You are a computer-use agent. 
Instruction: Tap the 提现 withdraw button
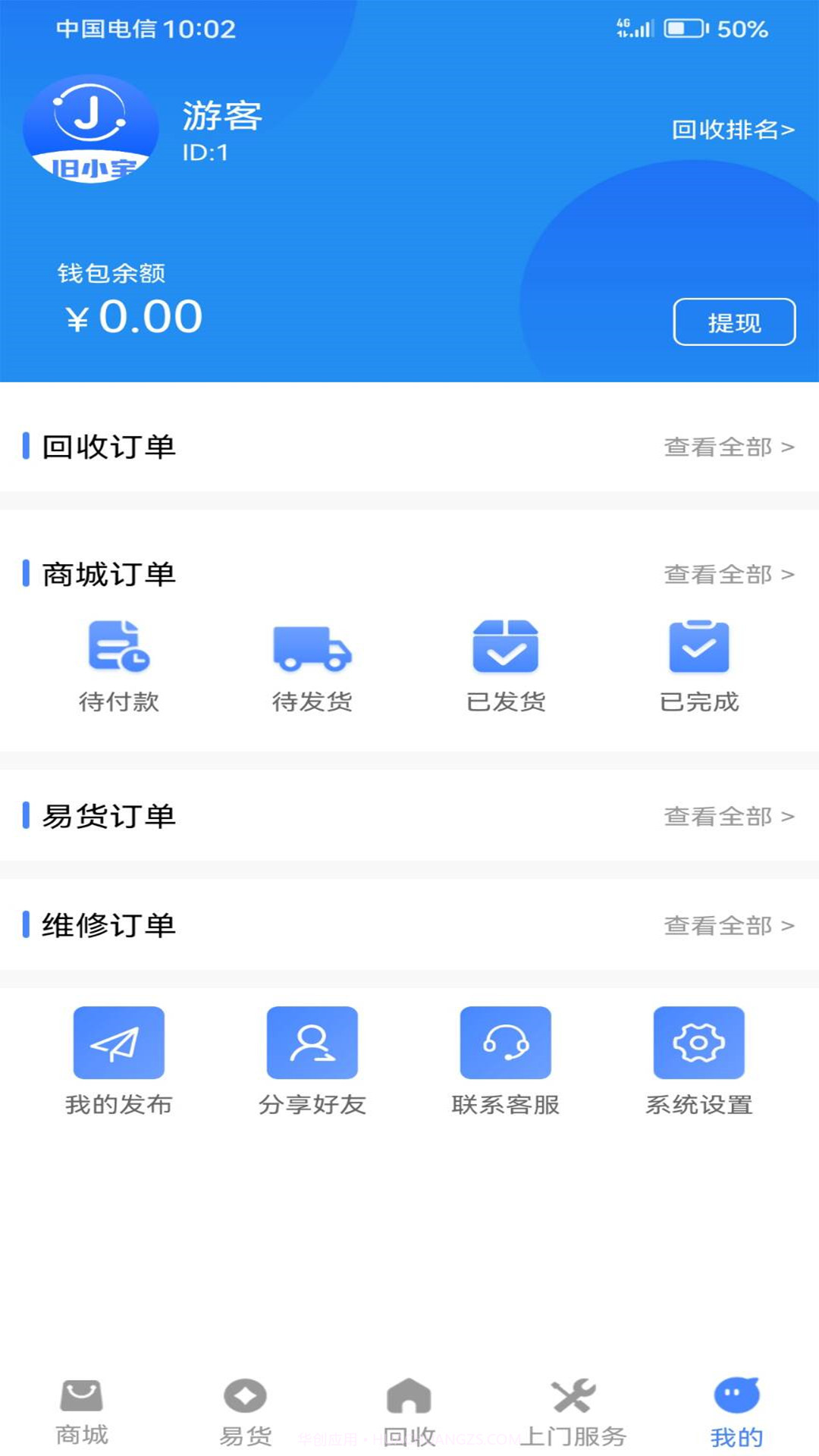point(735,322)
